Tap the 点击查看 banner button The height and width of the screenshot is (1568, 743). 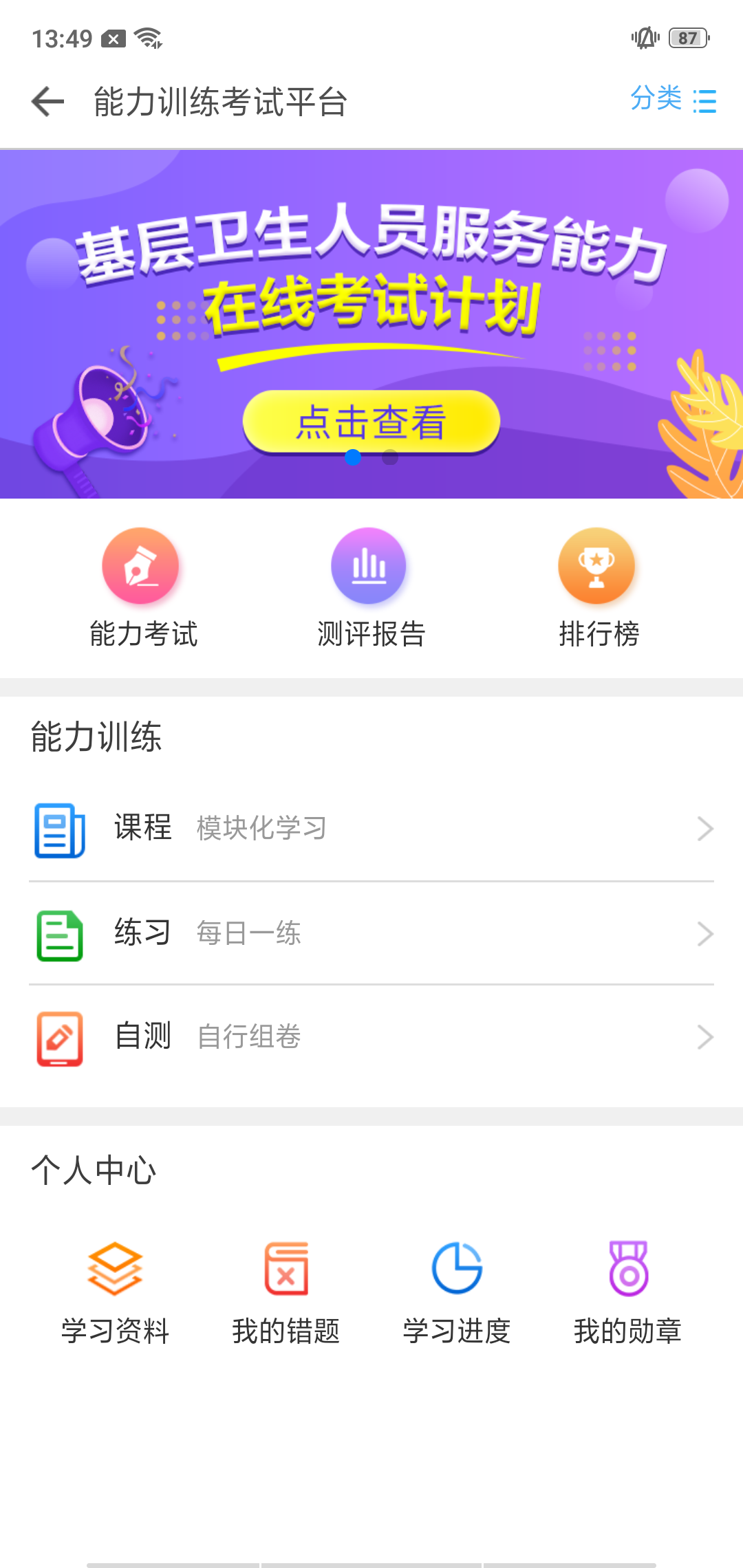pyautogui.click(x=371, y=422)
